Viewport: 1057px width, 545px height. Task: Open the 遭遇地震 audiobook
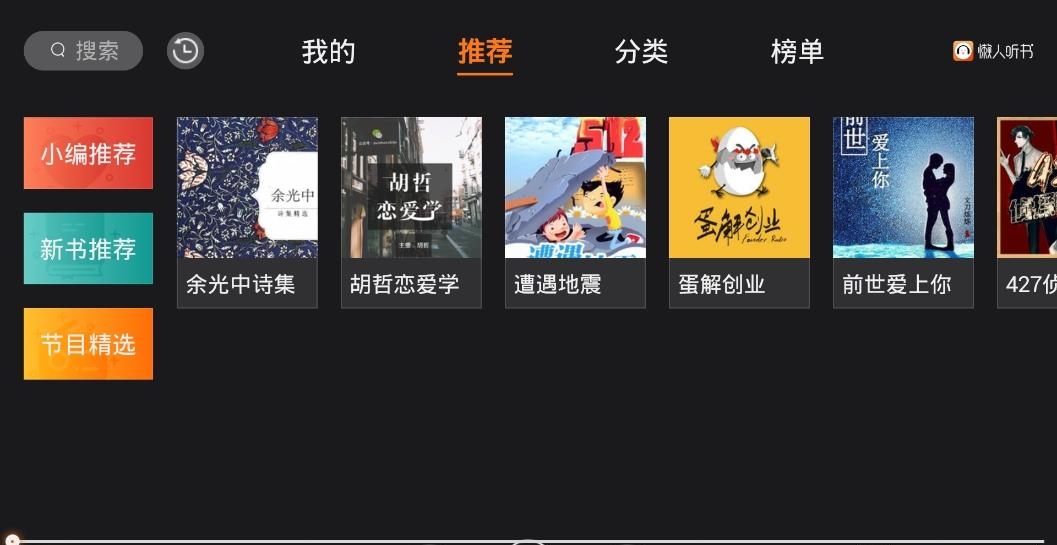tap(575, 211)
